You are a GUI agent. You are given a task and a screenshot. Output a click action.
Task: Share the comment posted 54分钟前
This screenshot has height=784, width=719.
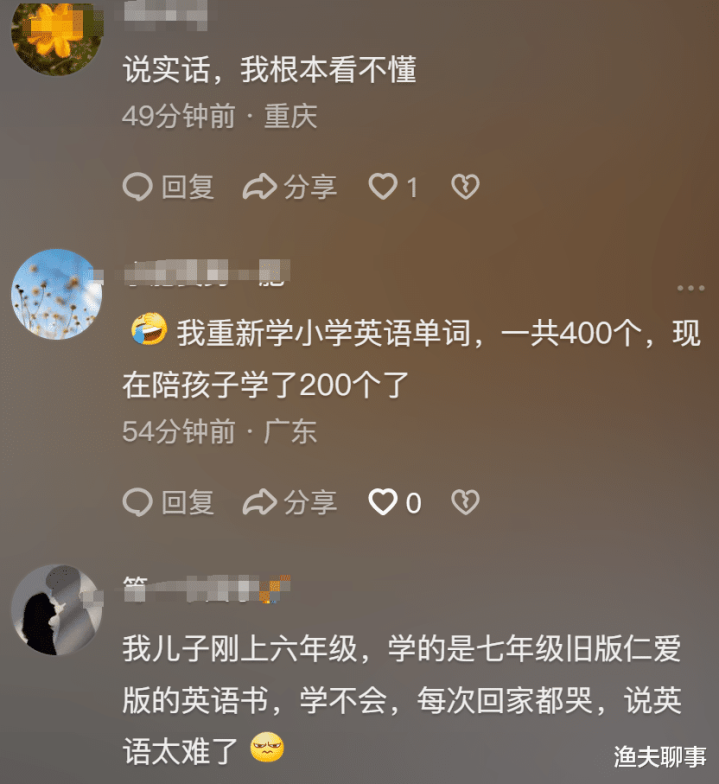point(290,502)
